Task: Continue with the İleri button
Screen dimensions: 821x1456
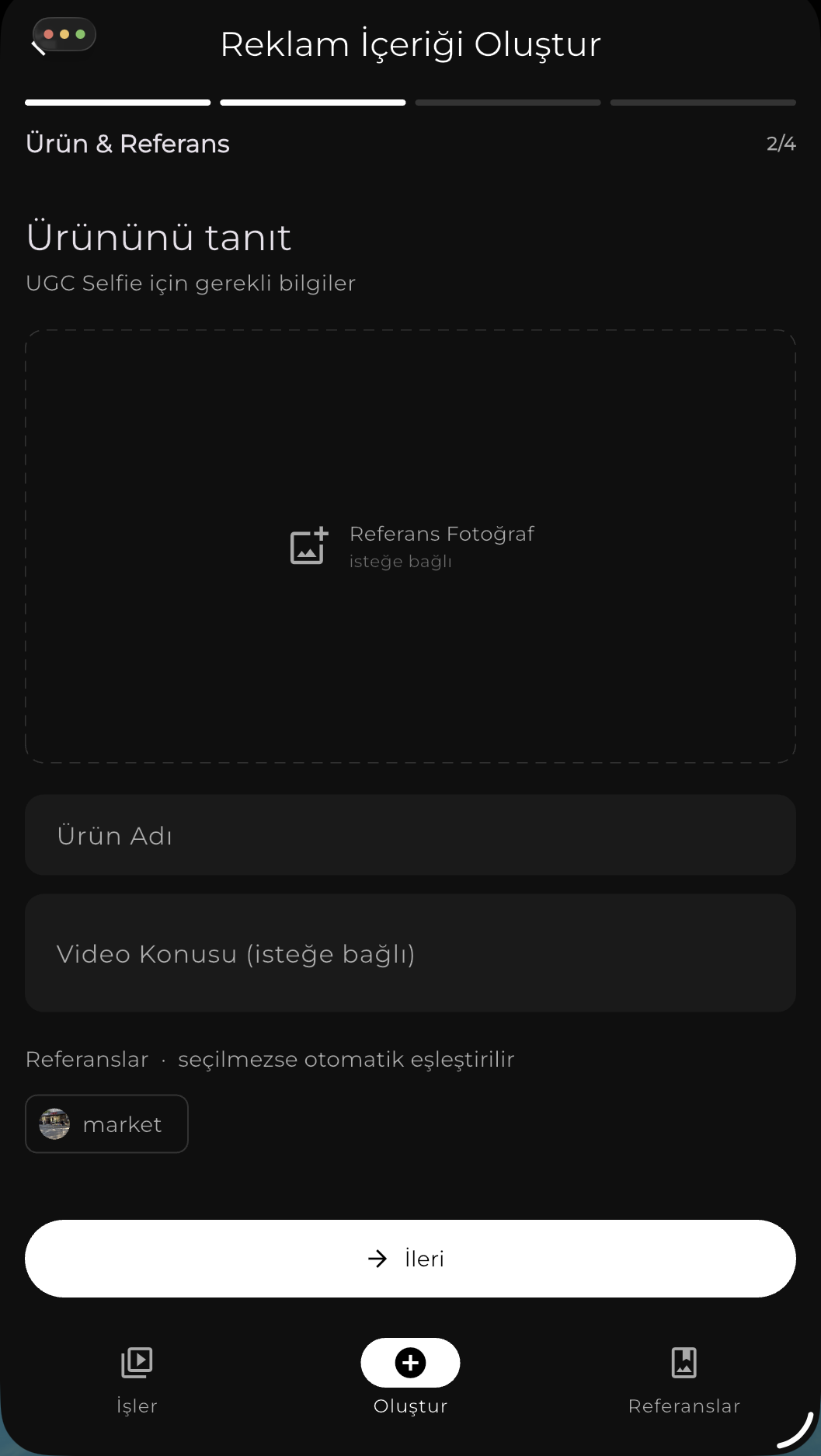Action: 410,1259
